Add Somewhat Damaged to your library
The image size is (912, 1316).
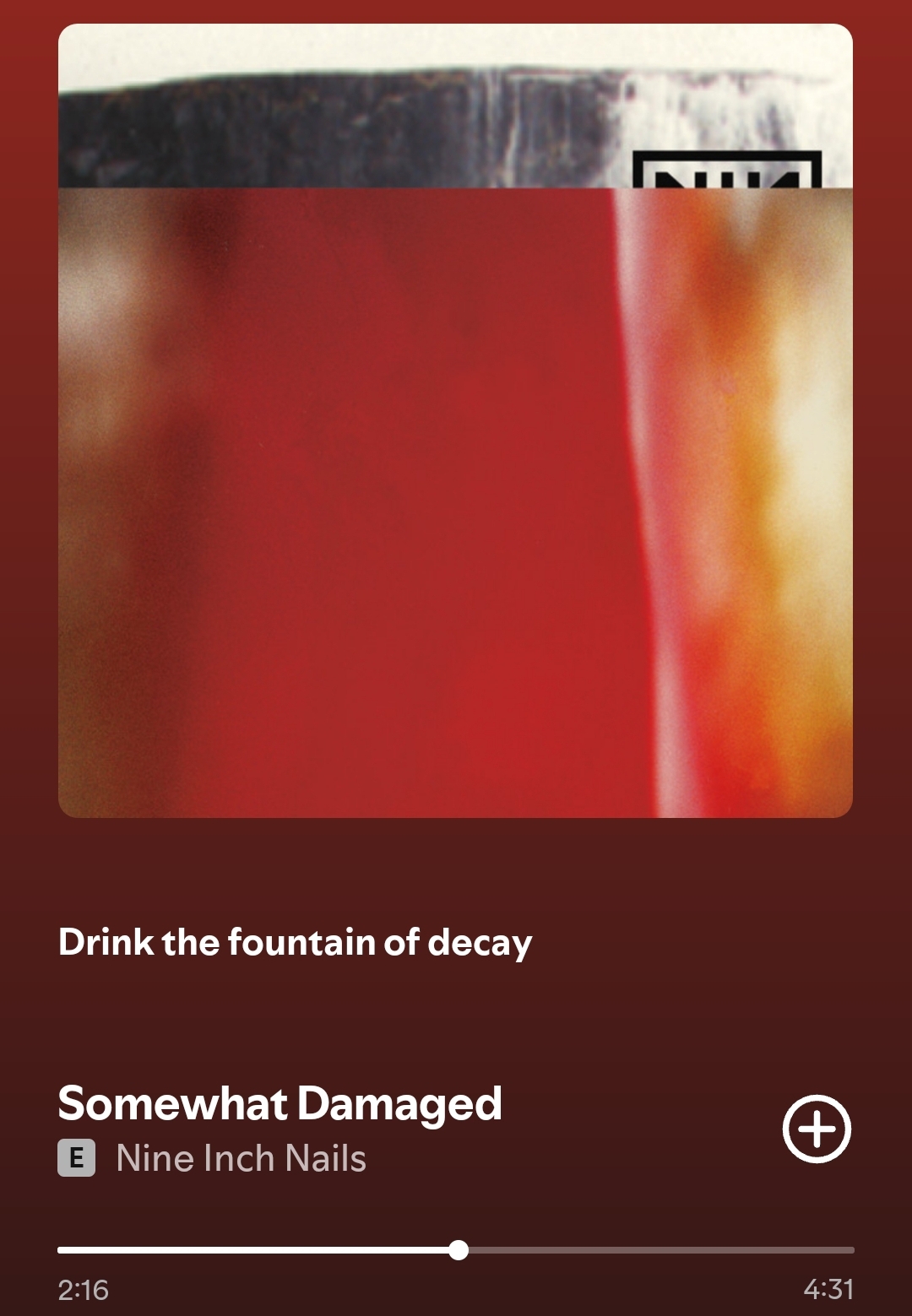tap(816, 1129)
